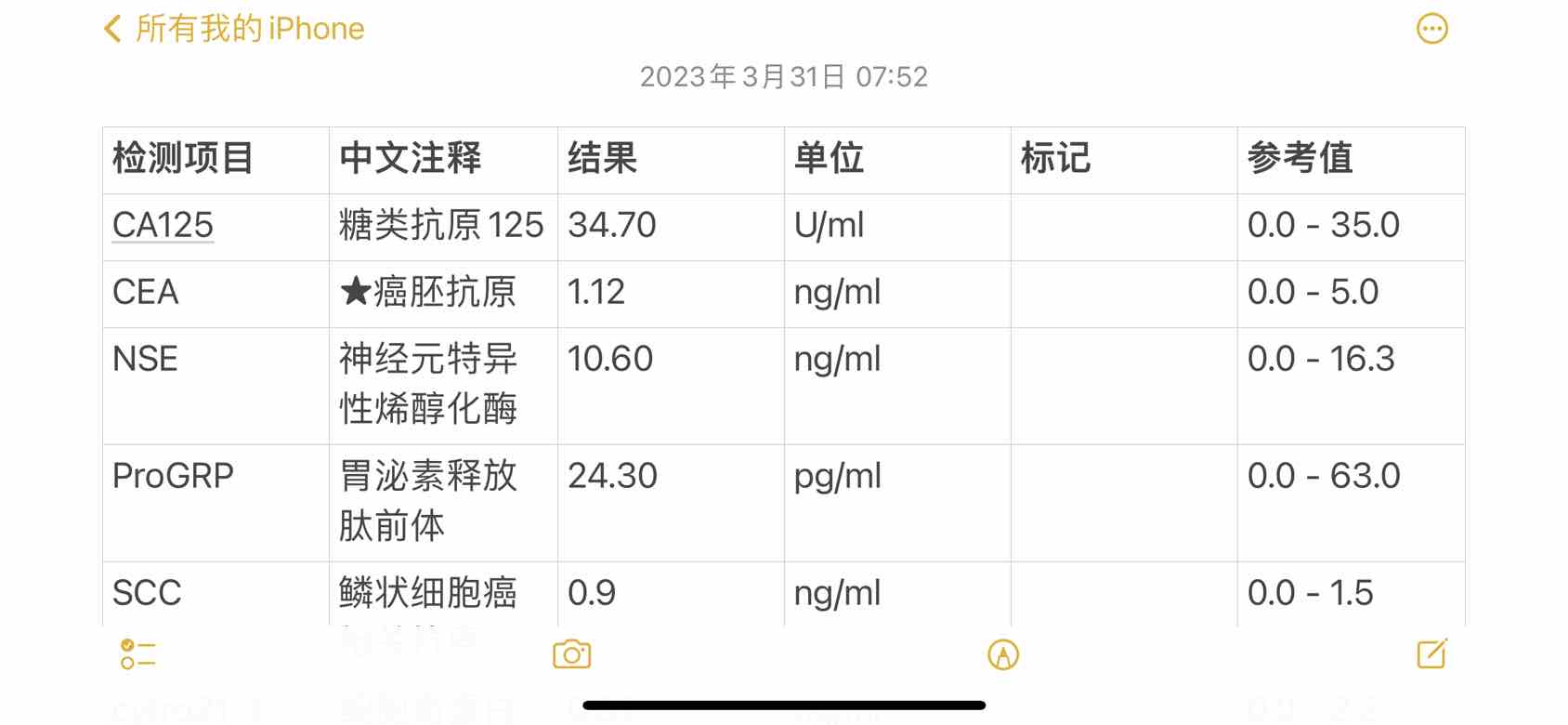Open the markup pen tool

point(1003,654)
